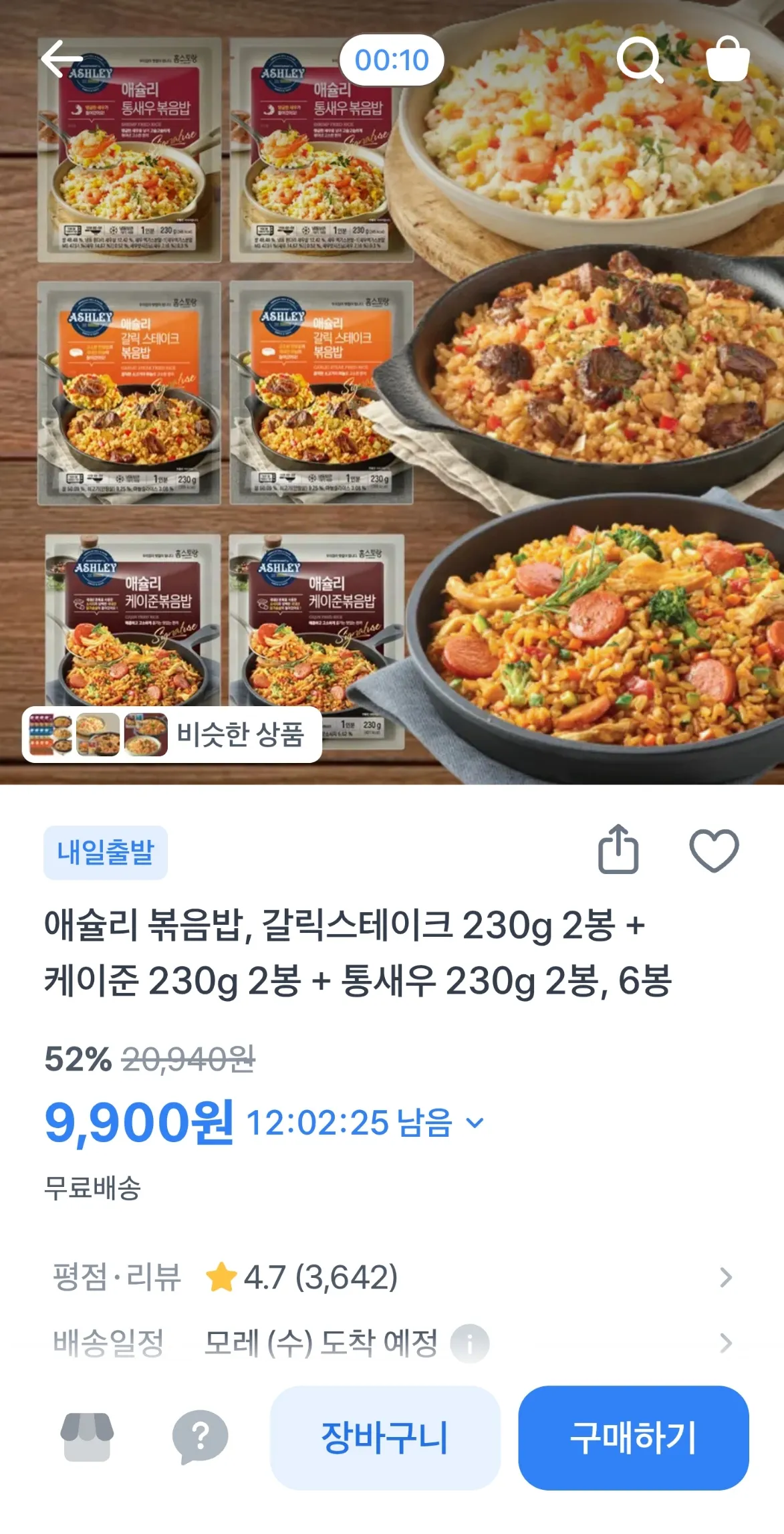Image resolution: width=784 pixels, height=1534 pixels.
Task: Open the question inquiry icon
Action: click(200, 1437)
